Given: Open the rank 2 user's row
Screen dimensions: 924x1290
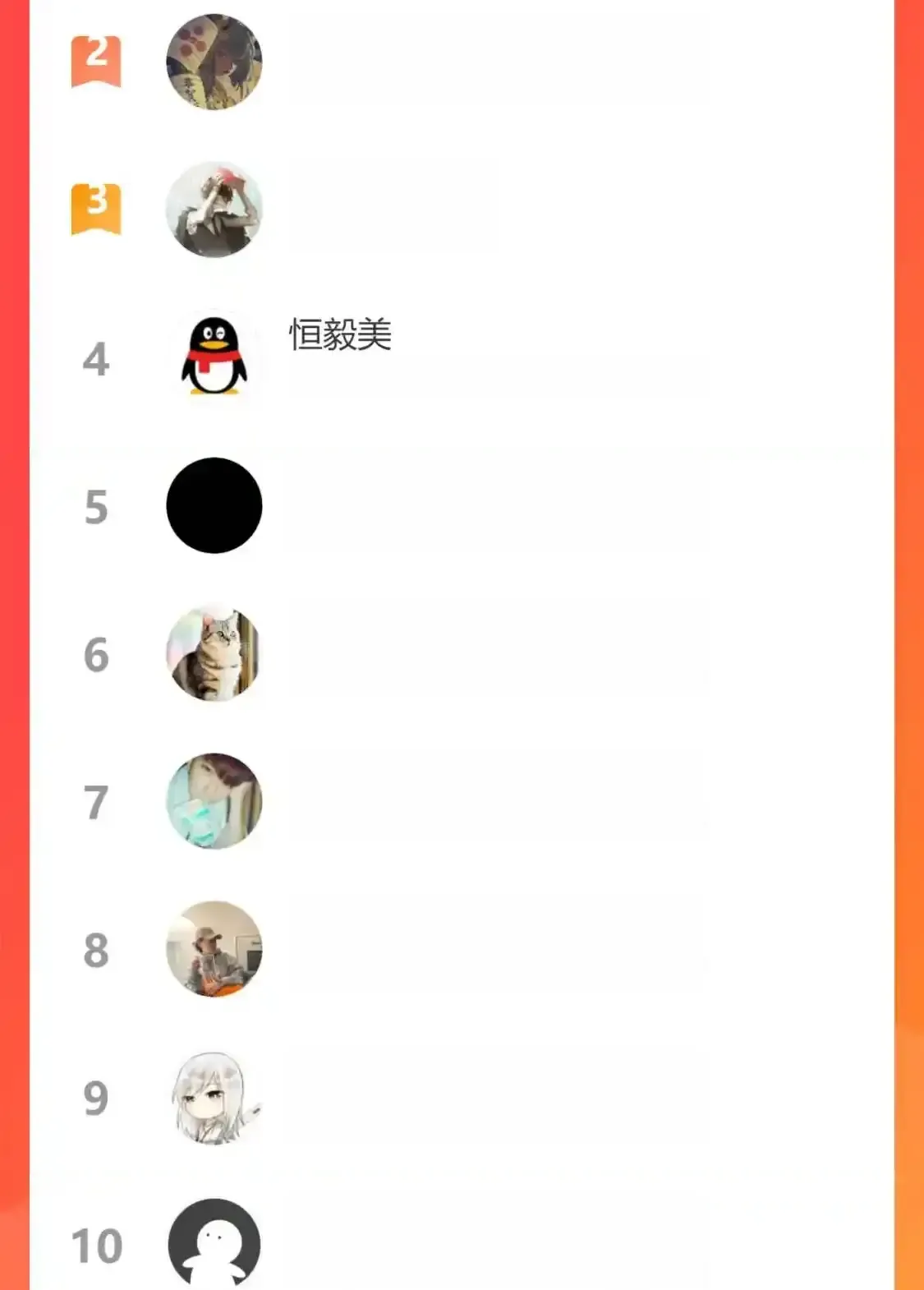Looking at the screenshot, I should point(214,62).
